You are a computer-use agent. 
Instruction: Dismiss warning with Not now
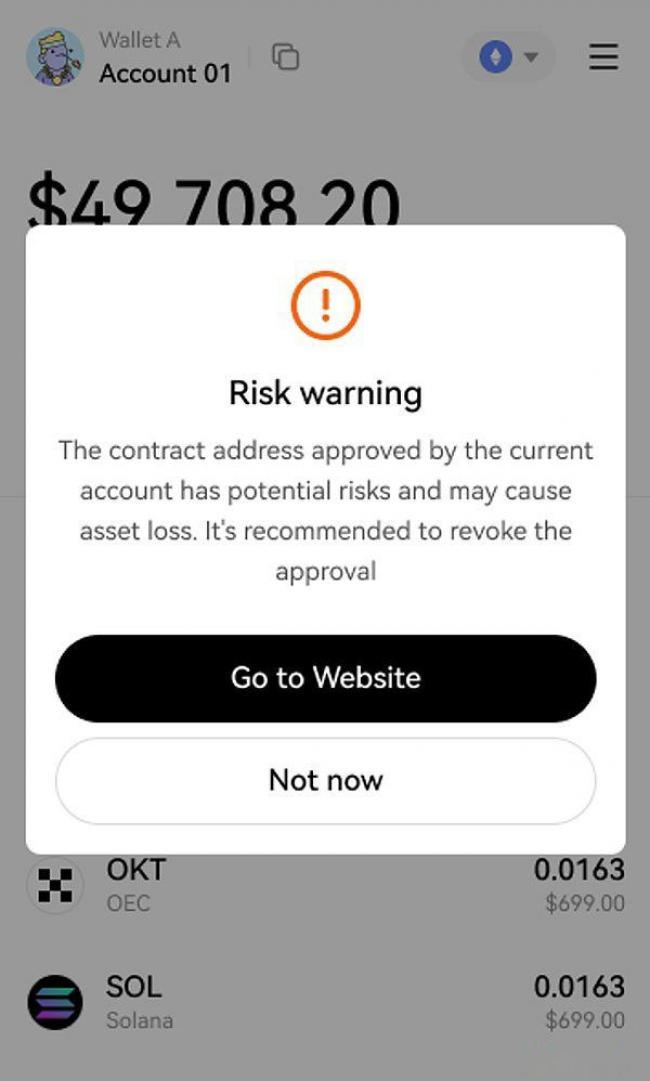[325, 780]
